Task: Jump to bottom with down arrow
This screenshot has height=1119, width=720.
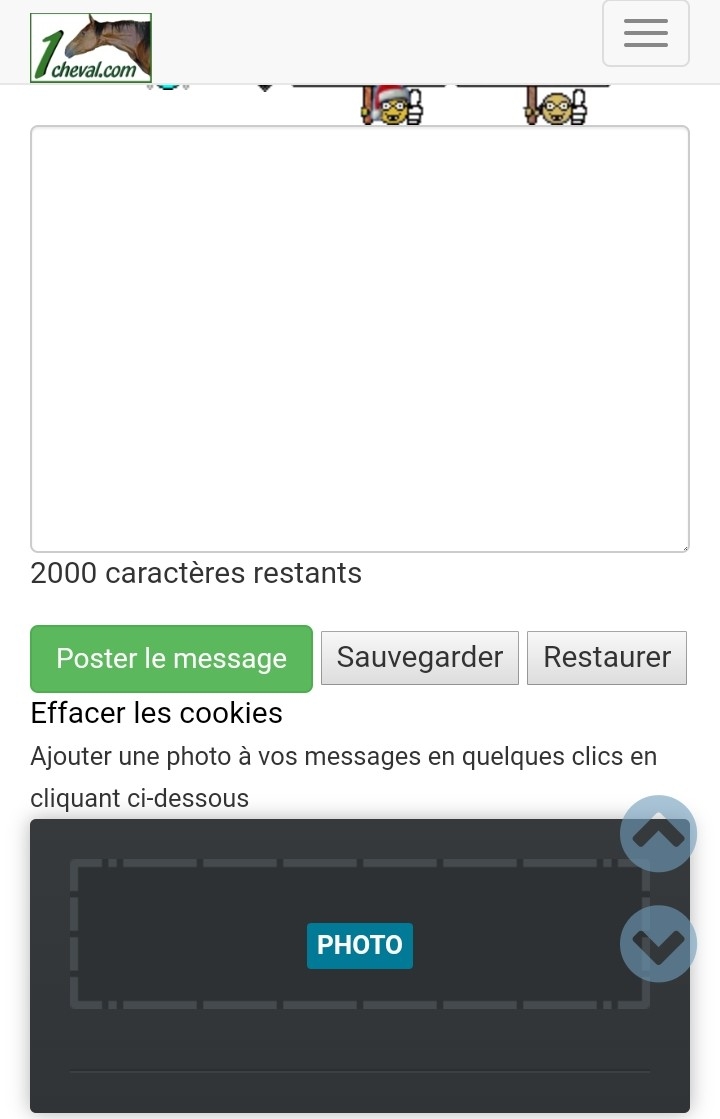Action: [658, 943]
